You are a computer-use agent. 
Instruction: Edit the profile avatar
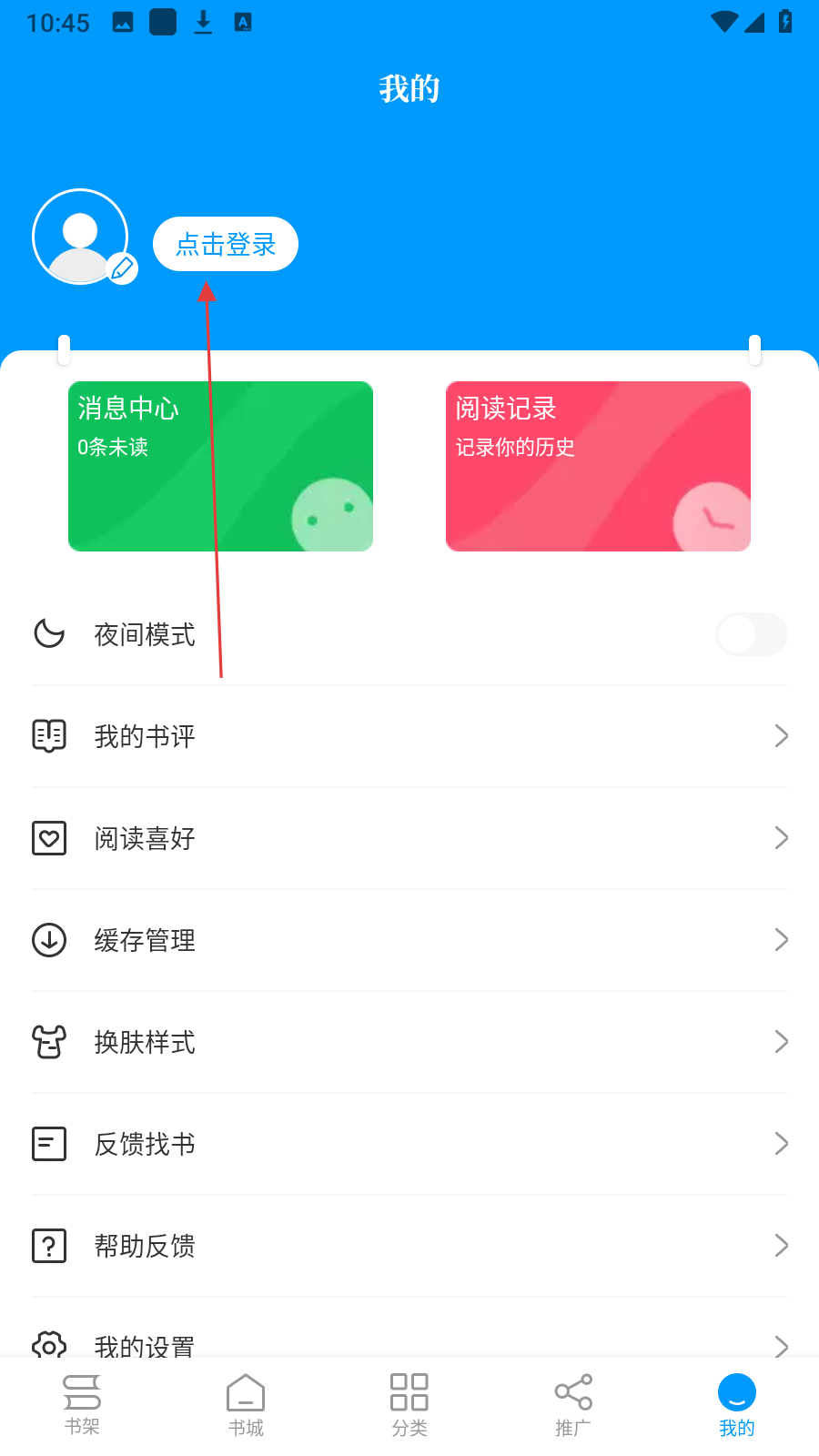(x=122, y=268)
